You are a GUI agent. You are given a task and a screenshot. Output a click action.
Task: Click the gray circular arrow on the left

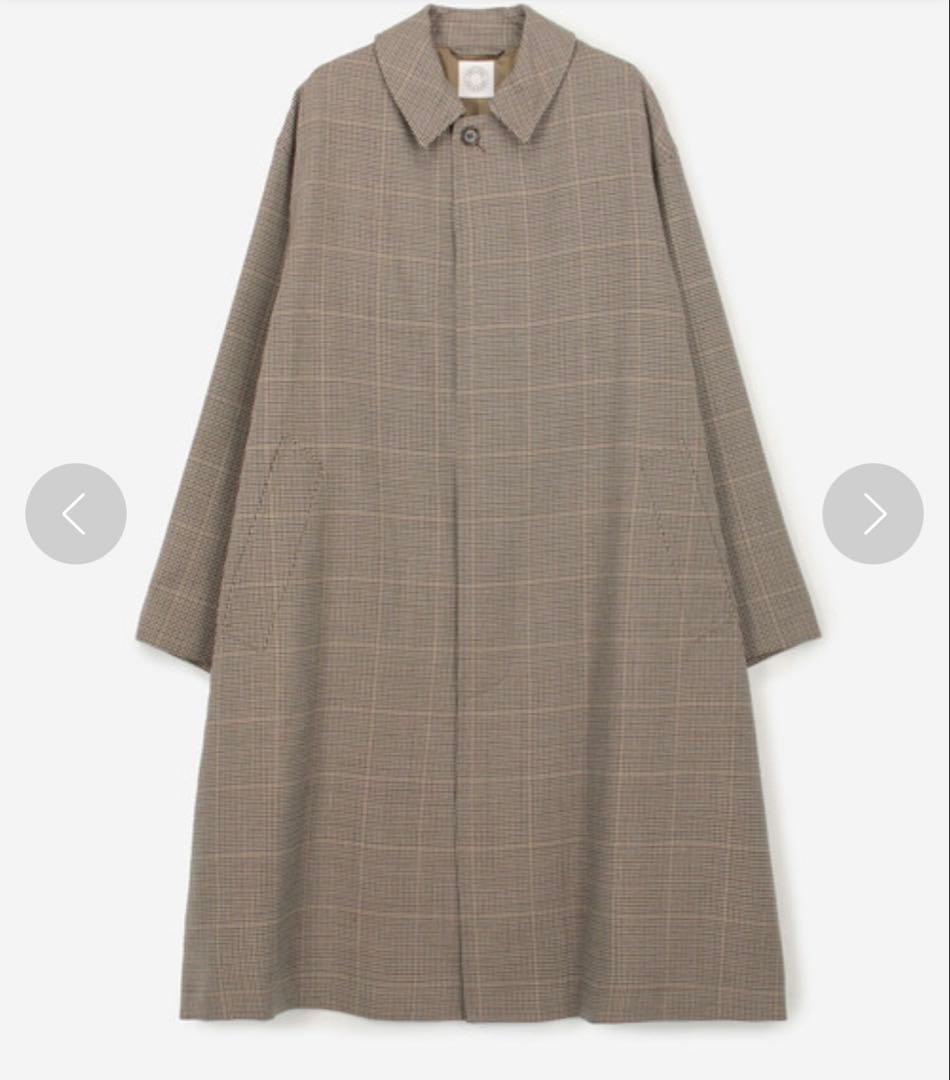(76, 514)
